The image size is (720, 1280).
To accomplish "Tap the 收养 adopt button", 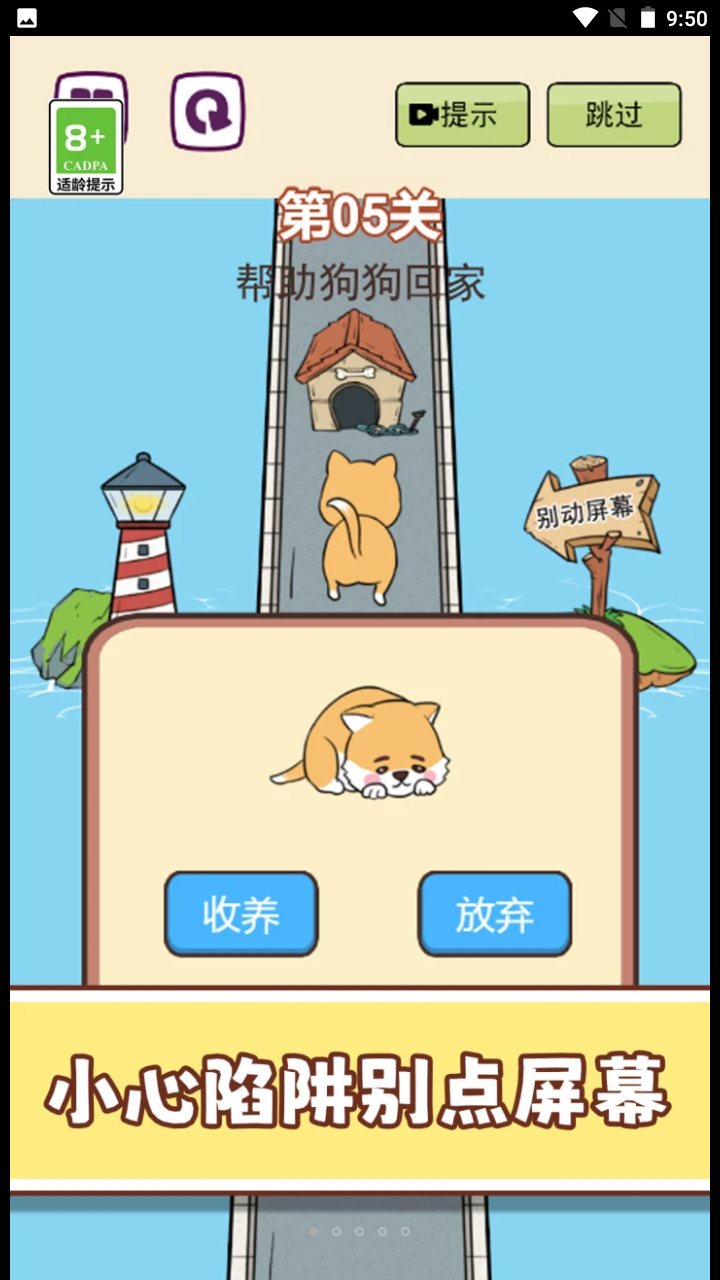I will [241, 914].
